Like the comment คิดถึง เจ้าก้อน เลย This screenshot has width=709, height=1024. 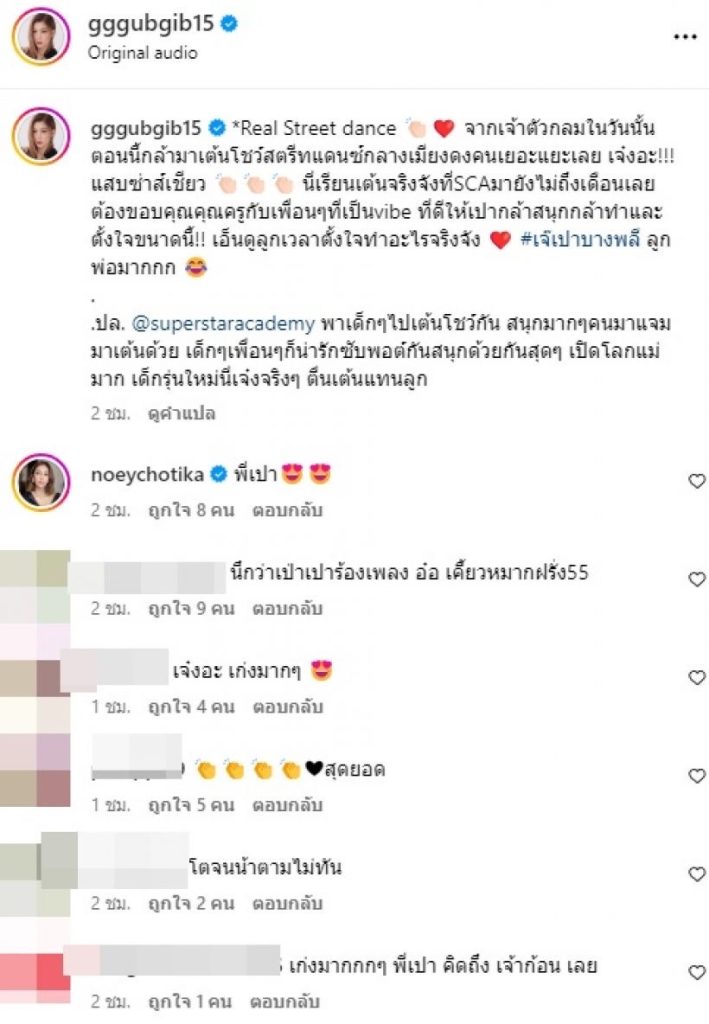pyautogui.click(x=697, y=971)
